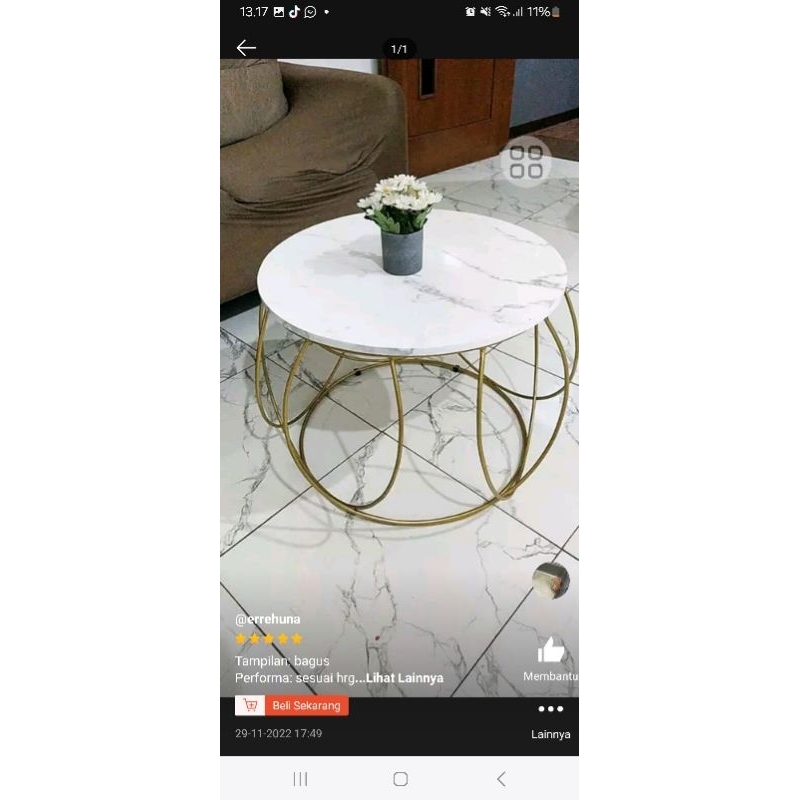Open the image grid view icon
This screenshot has width=800, height=800.
tap(526, 162)
